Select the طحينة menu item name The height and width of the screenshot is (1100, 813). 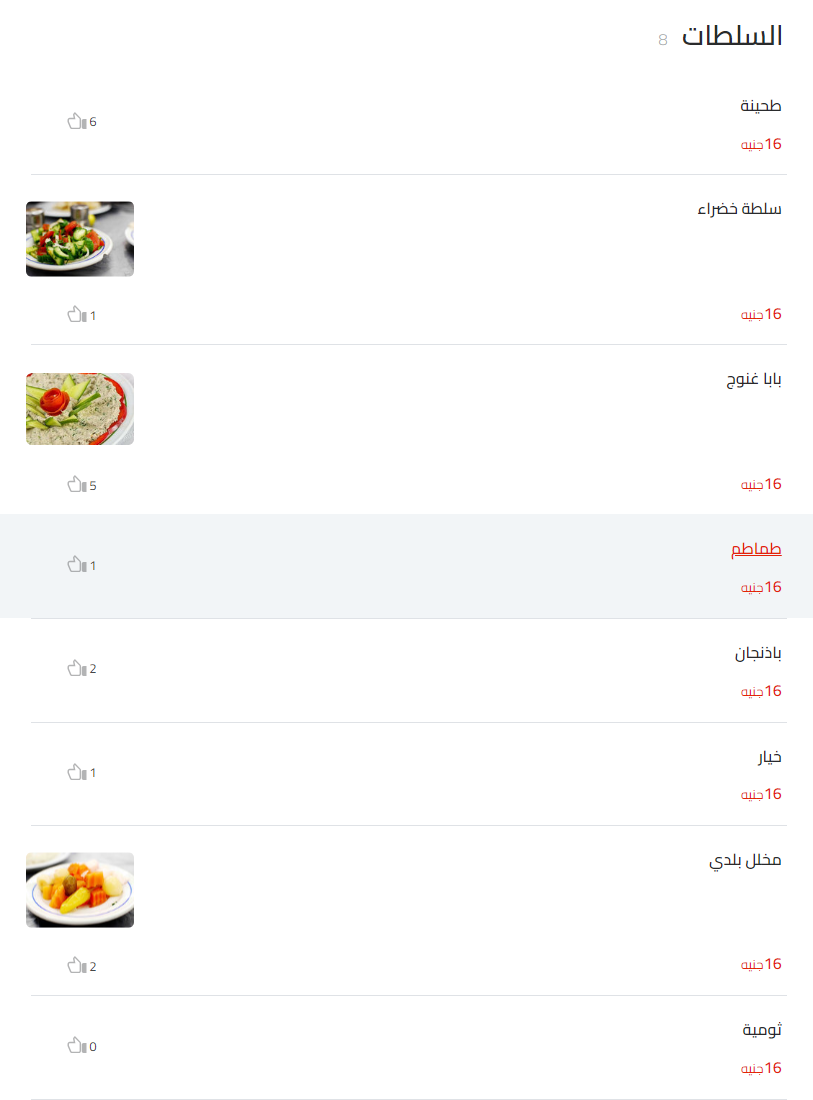[760, 105]
